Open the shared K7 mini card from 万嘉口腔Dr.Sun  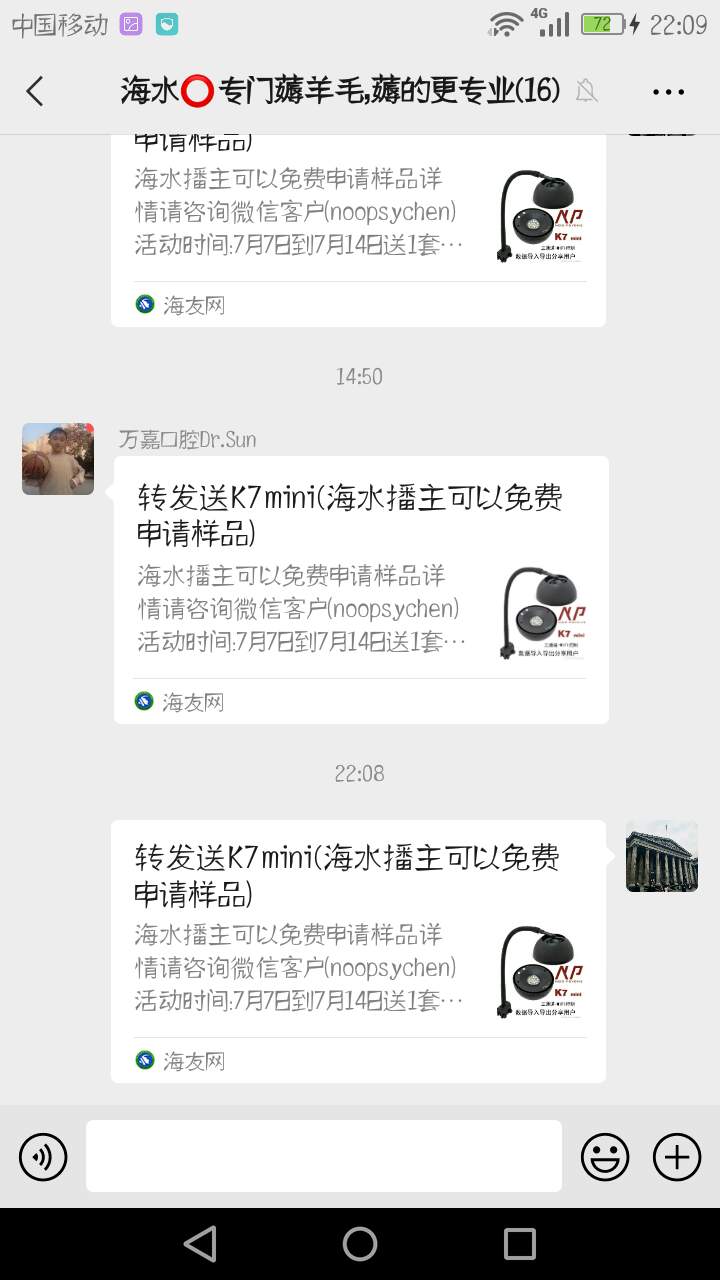coord(361,590)
